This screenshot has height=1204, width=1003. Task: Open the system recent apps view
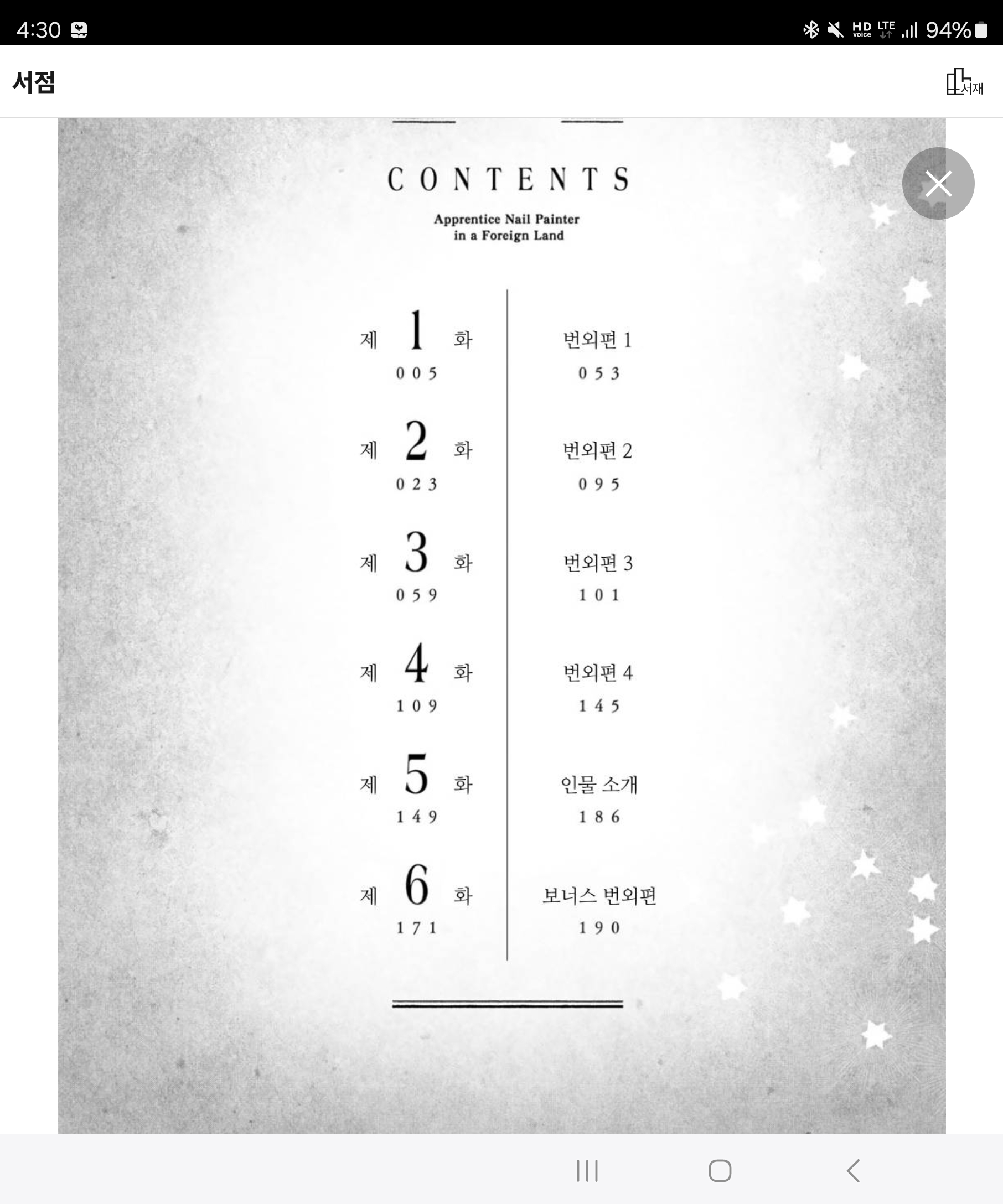(x=587, y=1171)
